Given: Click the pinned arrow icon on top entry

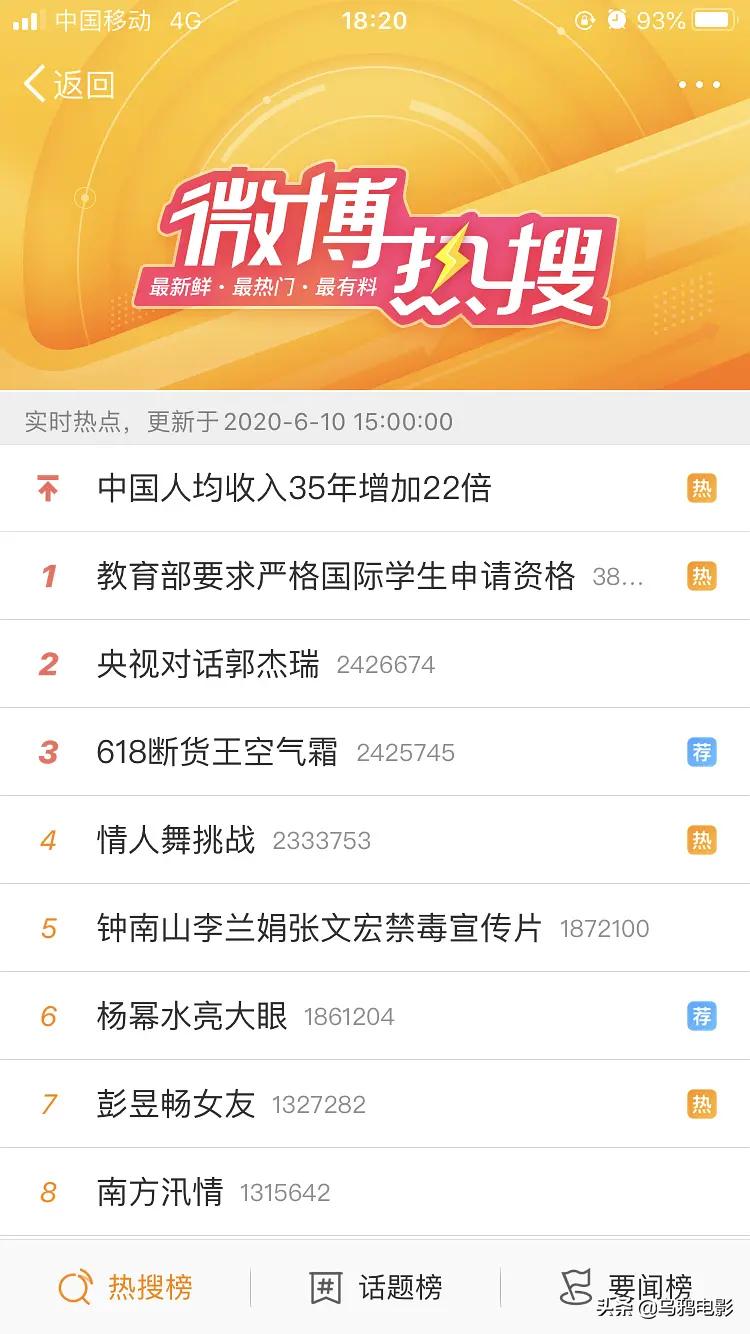Looking at the screenshot, I should (x=47, y=488).
